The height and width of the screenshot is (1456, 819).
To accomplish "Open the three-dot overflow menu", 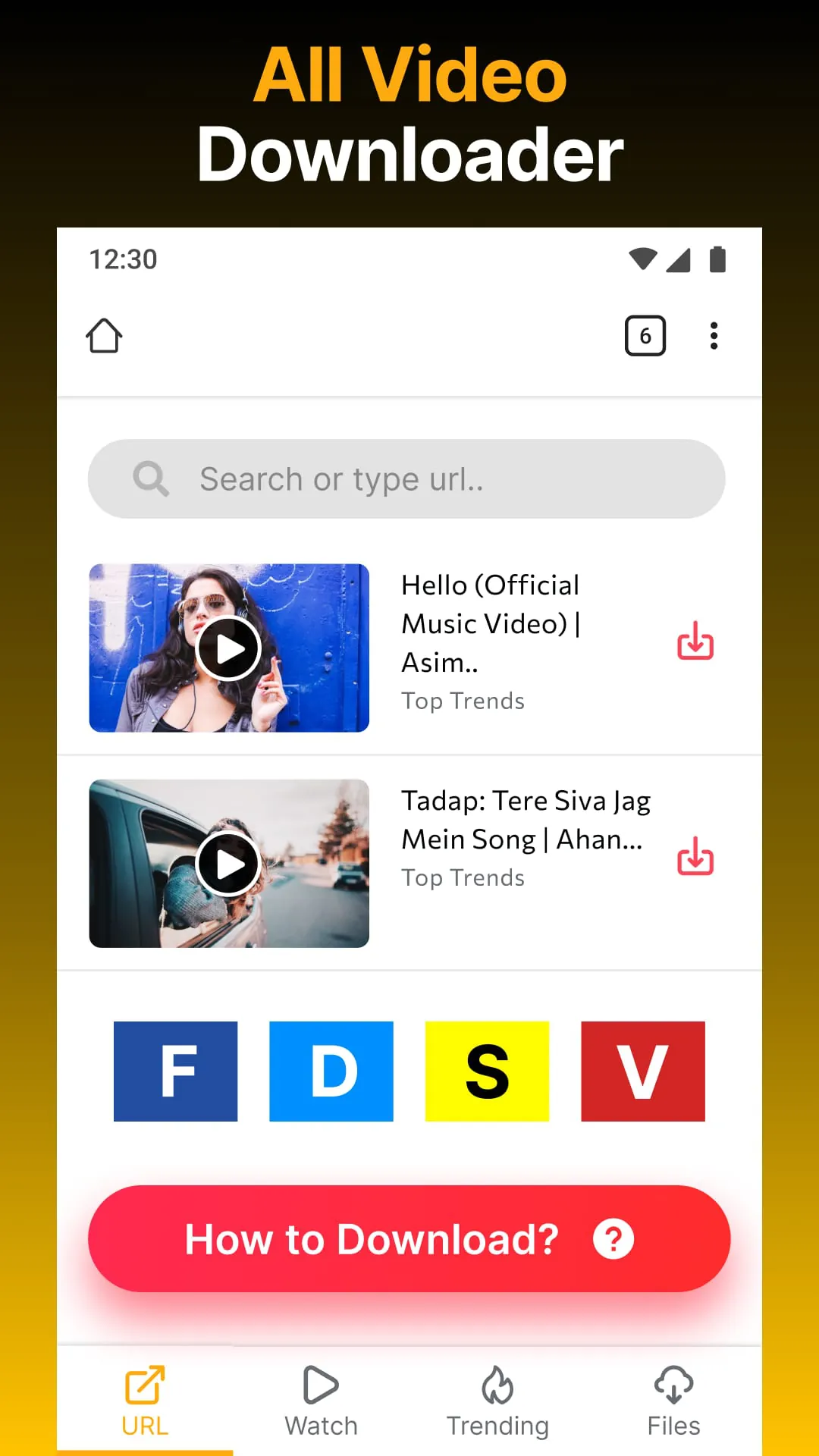I will (x=714, y=336).
